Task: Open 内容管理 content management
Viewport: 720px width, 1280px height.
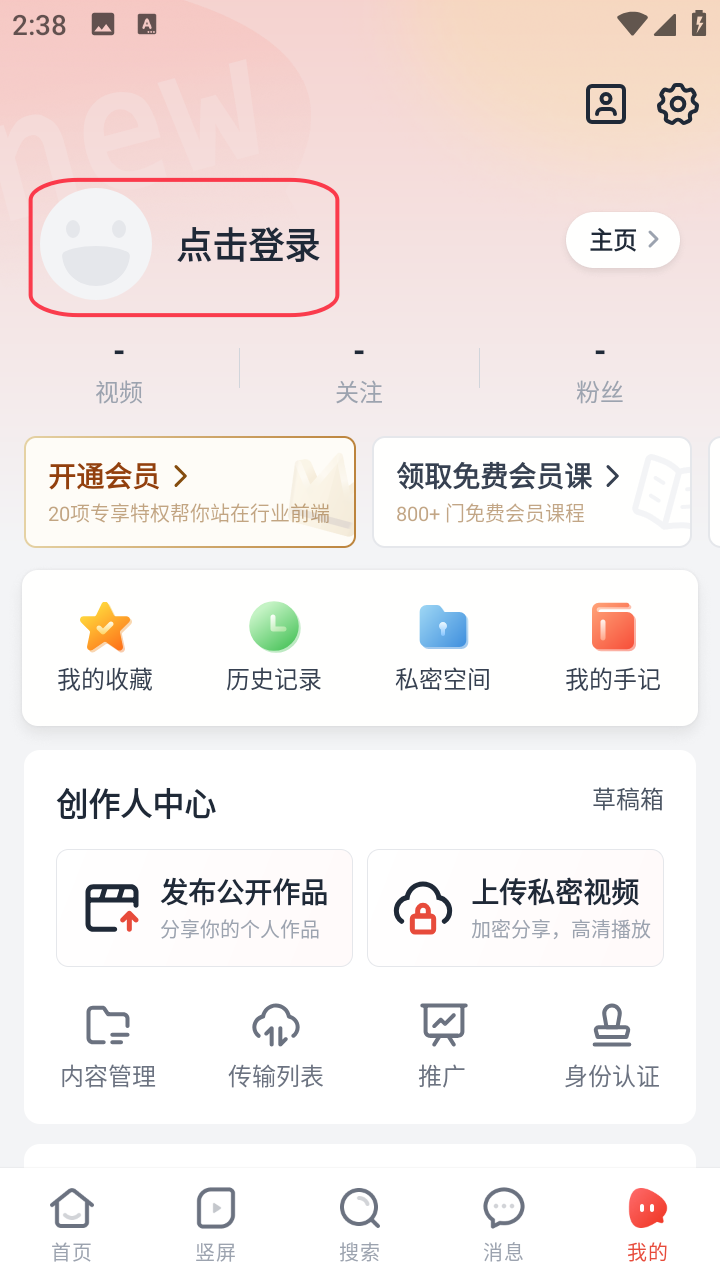Action: pos(108,1046)
